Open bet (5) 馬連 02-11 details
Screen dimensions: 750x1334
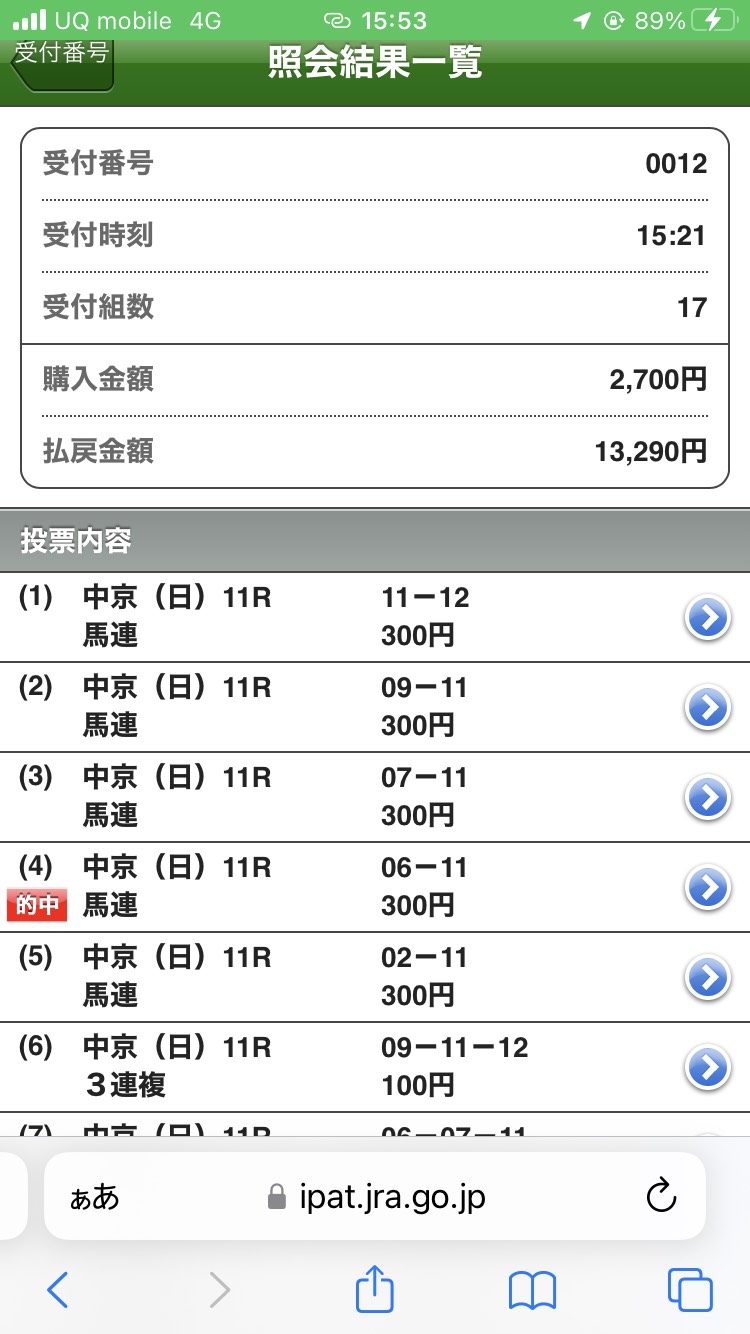pos(707,978)
